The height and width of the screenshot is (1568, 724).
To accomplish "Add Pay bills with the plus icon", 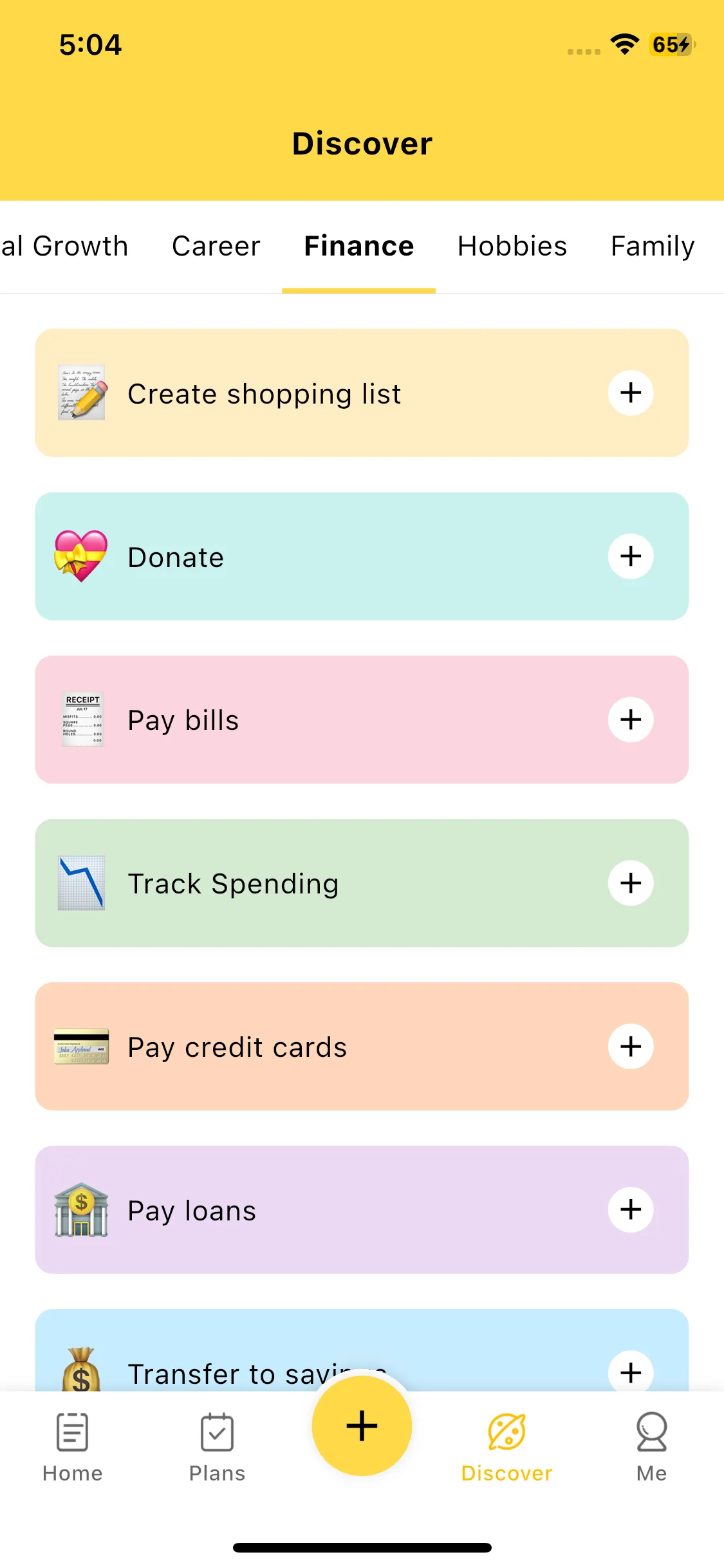I will coord(631,720).
